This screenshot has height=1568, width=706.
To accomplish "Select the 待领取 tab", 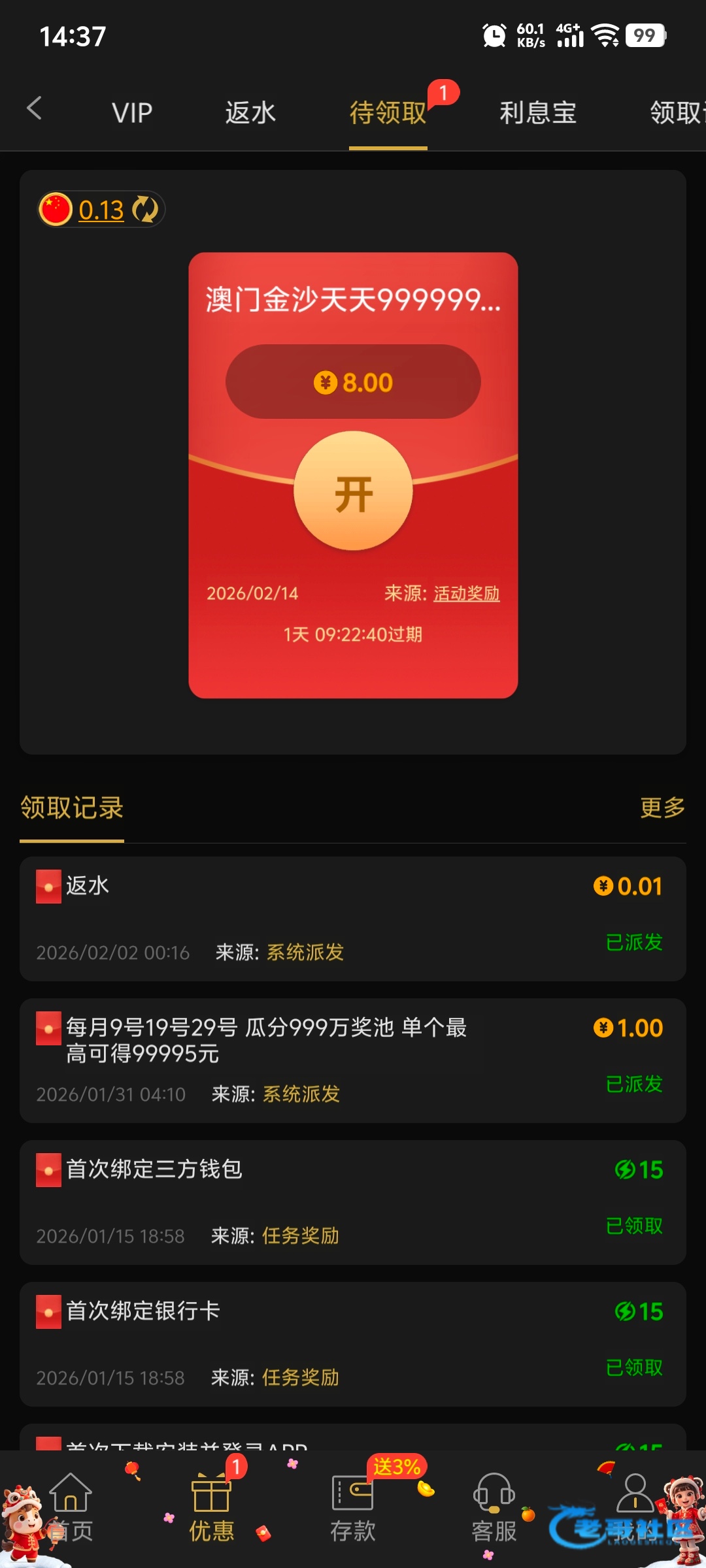I will point(388,113).
